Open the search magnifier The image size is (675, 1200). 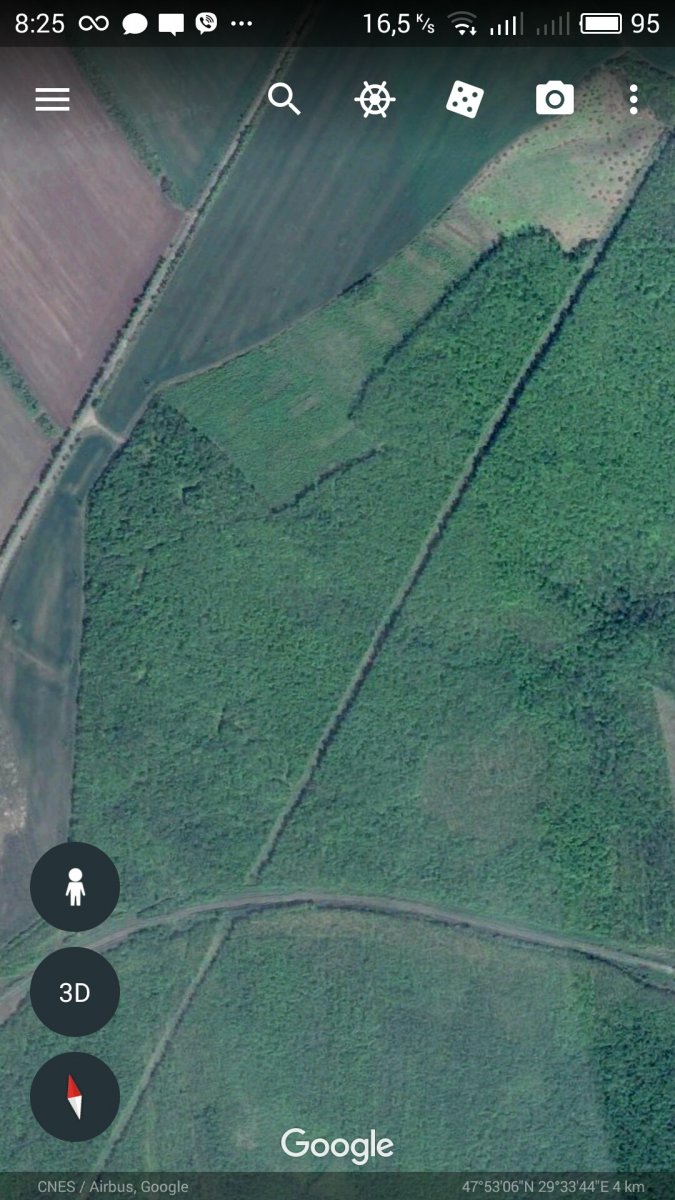[284, 99]
